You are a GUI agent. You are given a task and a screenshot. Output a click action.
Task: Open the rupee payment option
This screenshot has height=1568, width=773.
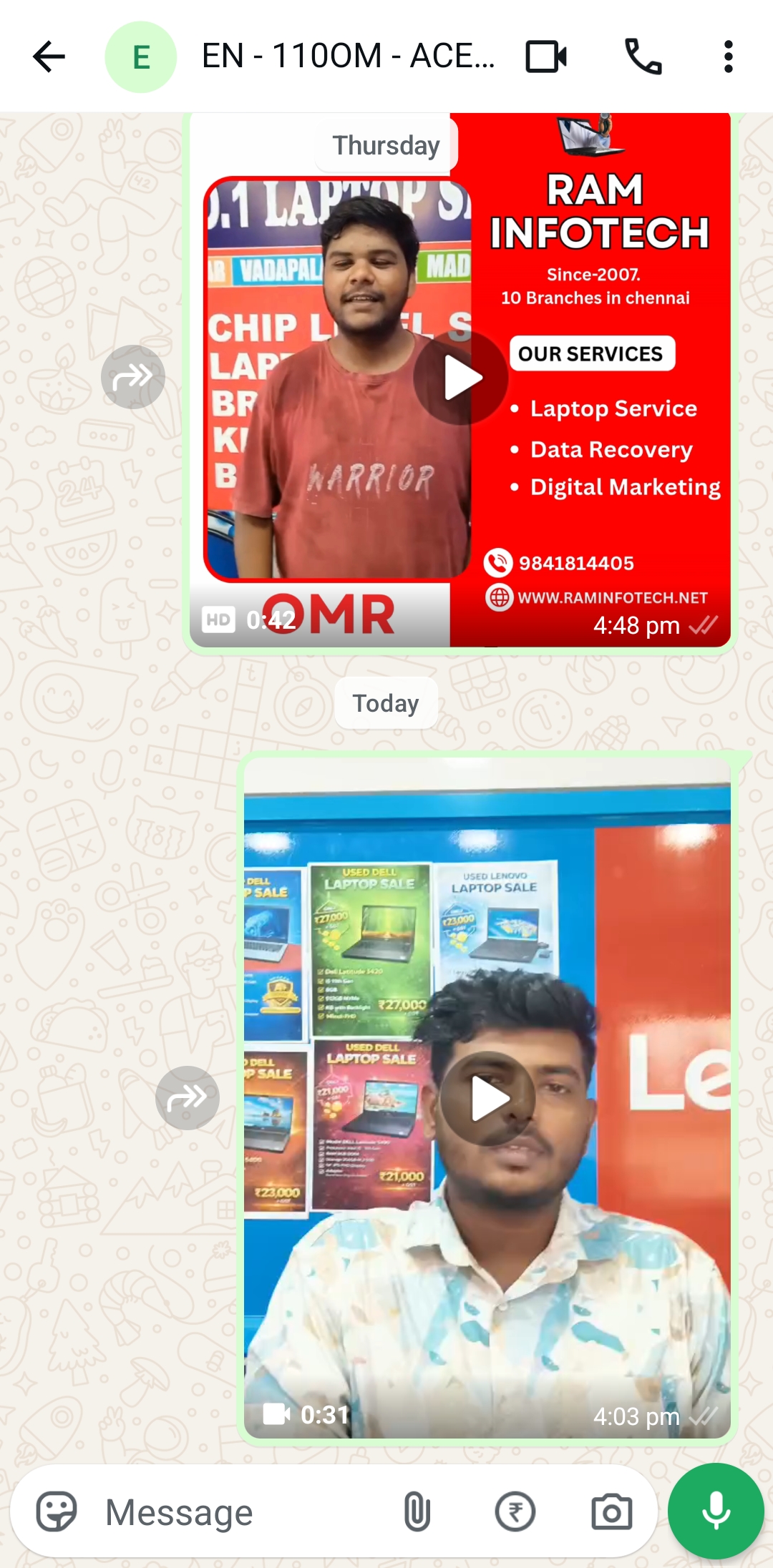[x=515, y=1512]
